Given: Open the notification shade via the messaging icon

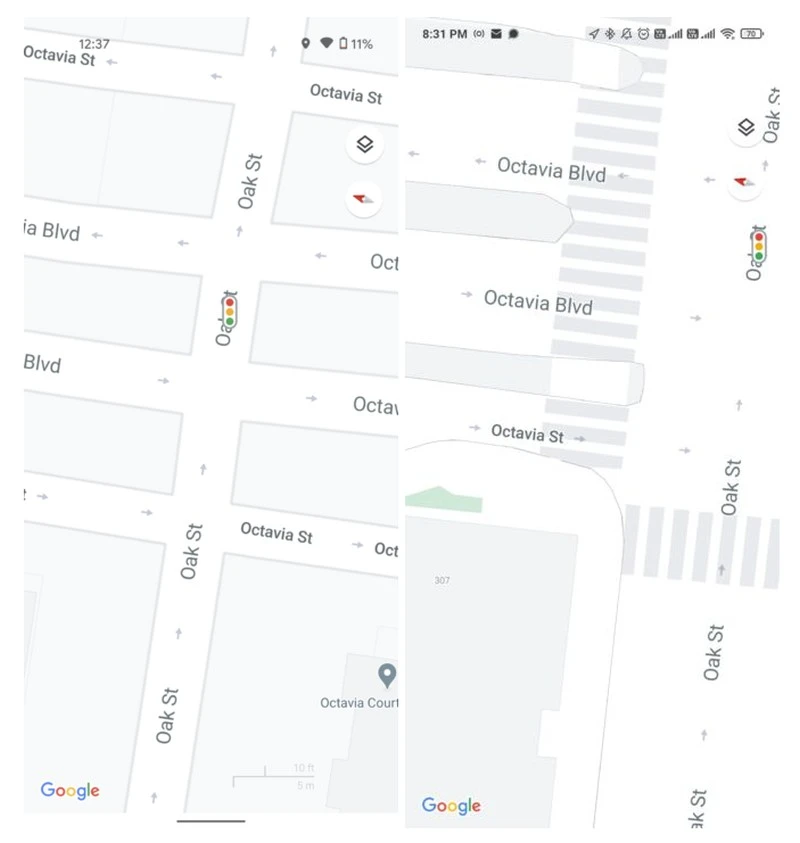Looking at the screenshot, I should coord(514,33).
